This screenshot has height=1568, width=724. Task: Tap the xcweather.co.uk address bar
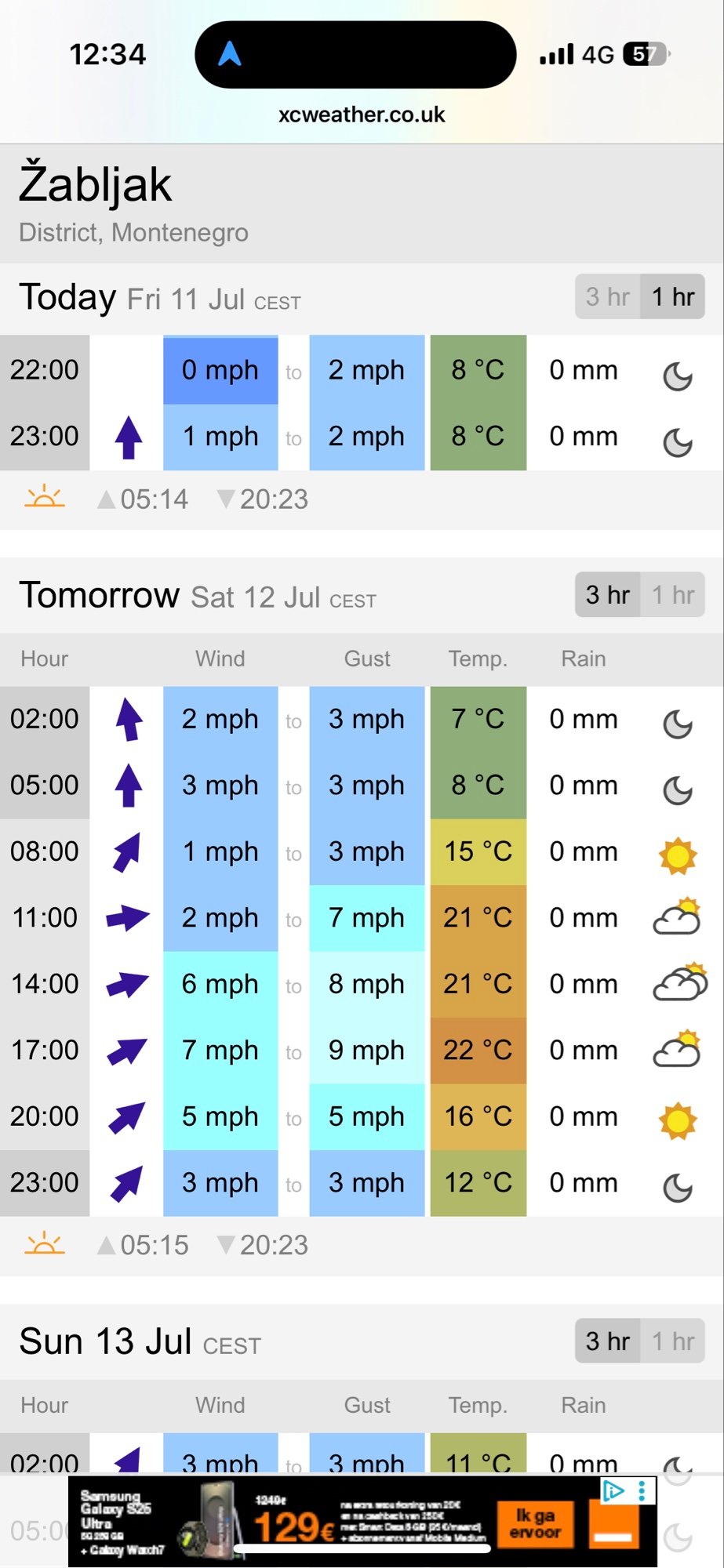(362, 114)
